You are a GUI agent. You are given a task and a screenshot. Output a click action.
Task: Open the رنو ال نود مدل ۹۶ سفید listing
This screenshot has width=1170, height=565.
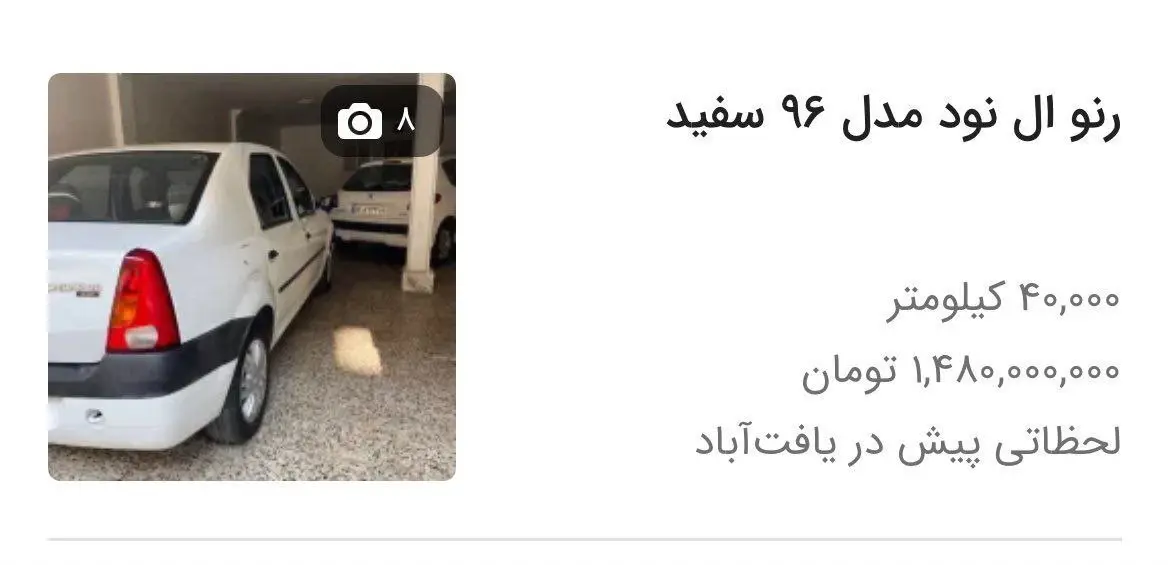[892, 117]
